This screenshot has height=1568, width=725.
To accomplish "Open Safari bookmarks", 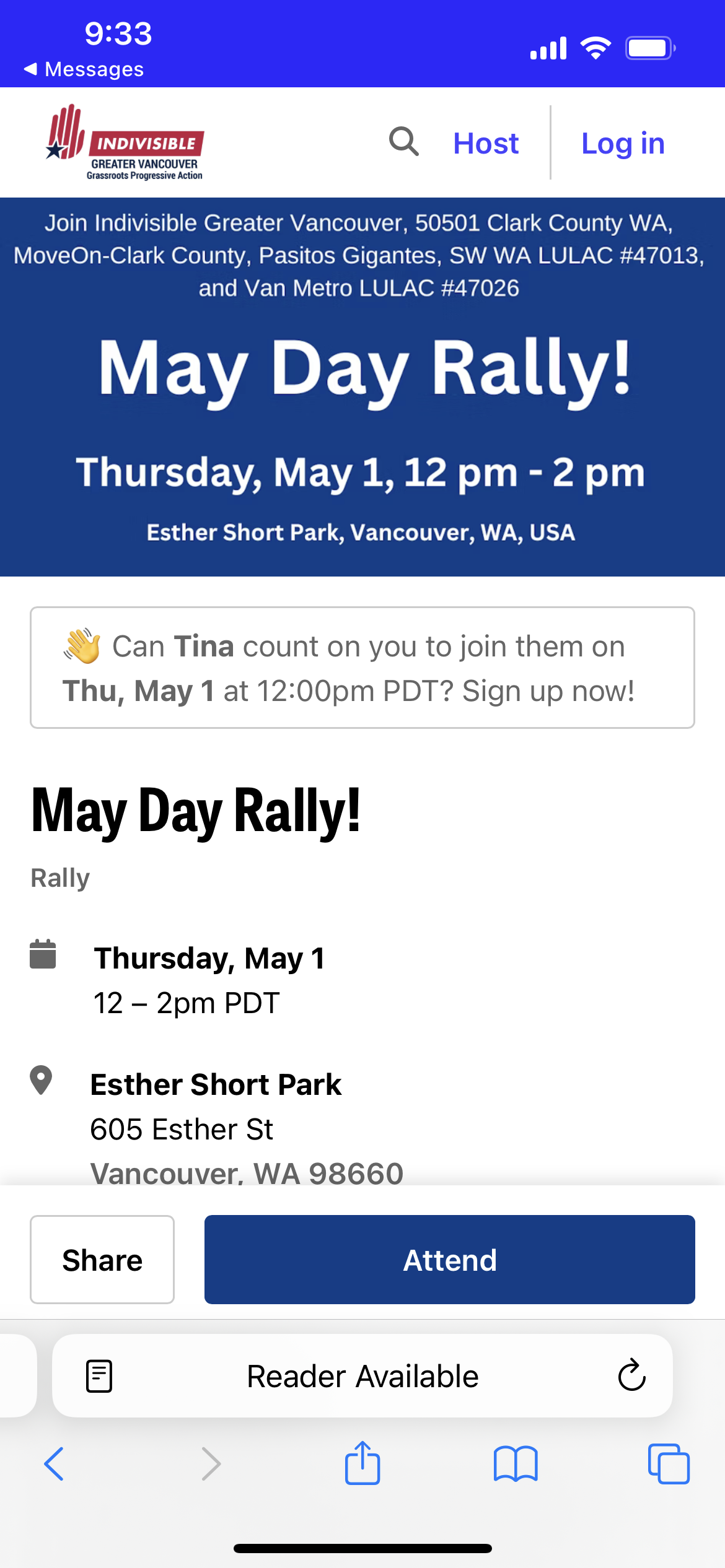I will point(516,1464).
